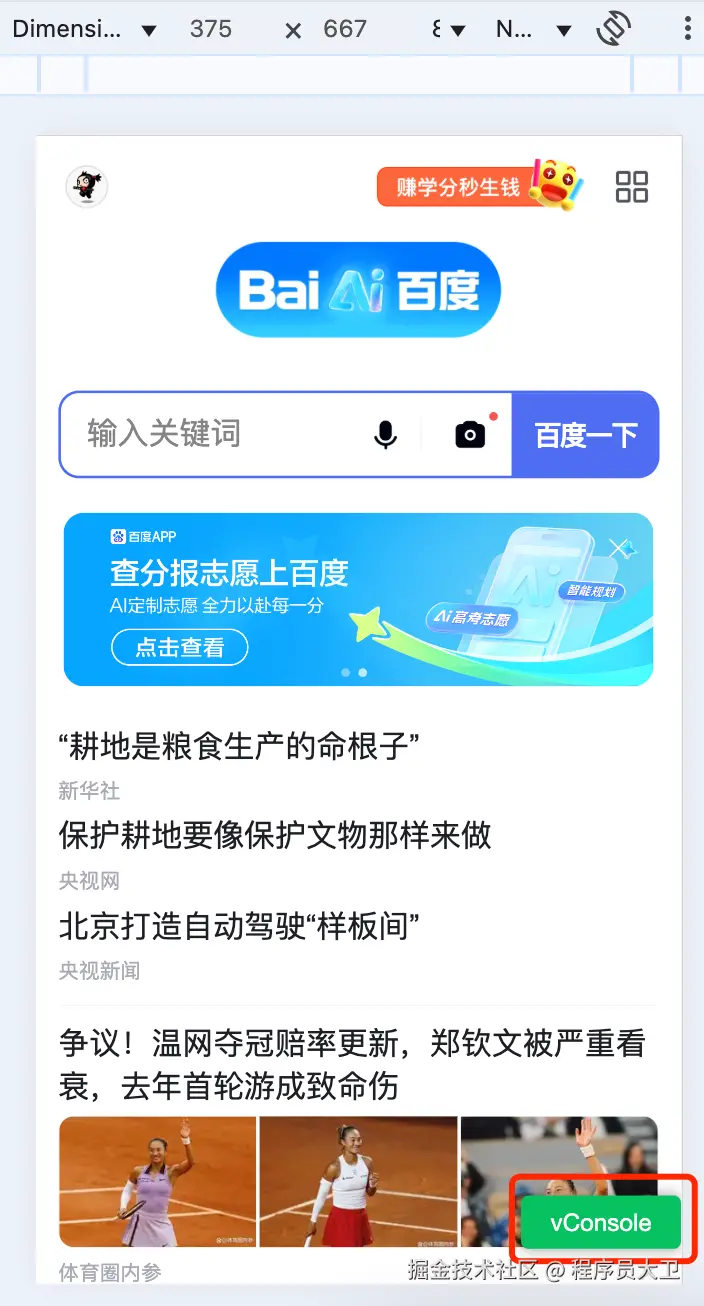Screen dimensions: 704x1306
Task: Start voice search with the microphone
Action: pyautogui.click(x=385, y=434)
